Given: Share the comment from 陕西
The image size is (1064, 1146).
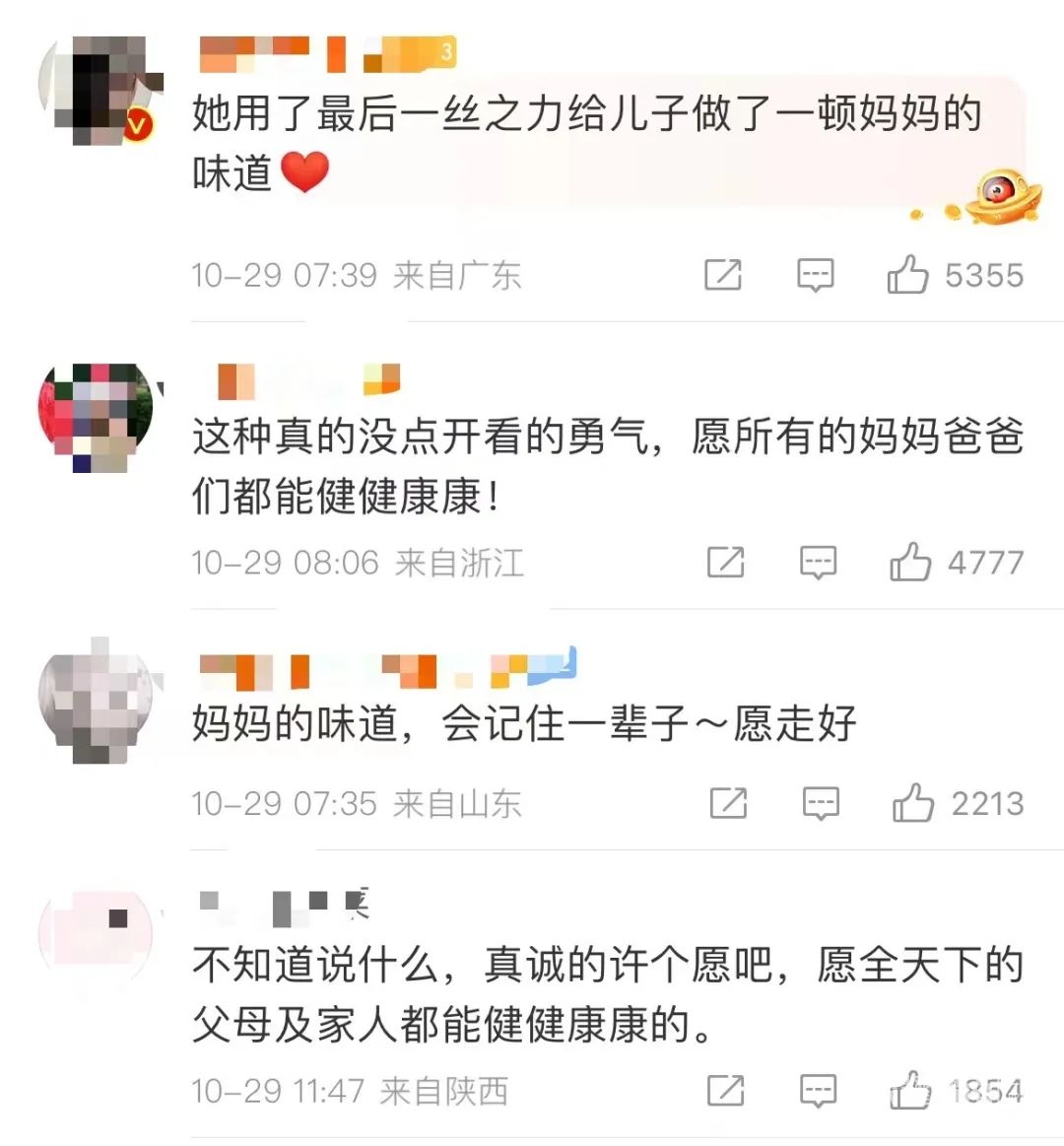Looking at the screenshot, I should click(726, 1091).
